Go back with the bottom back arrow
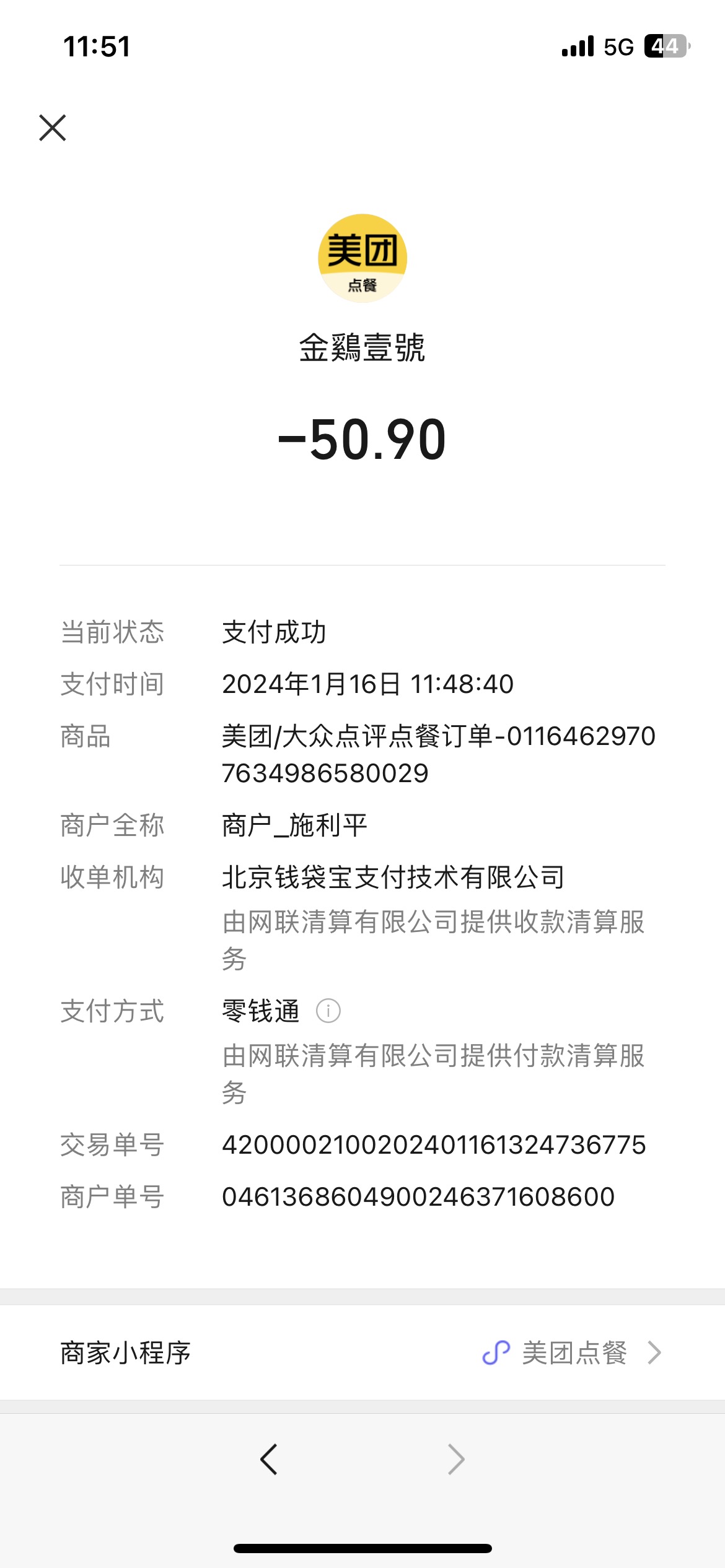This screenshot has height=1568, width=725. point(268,1460)
